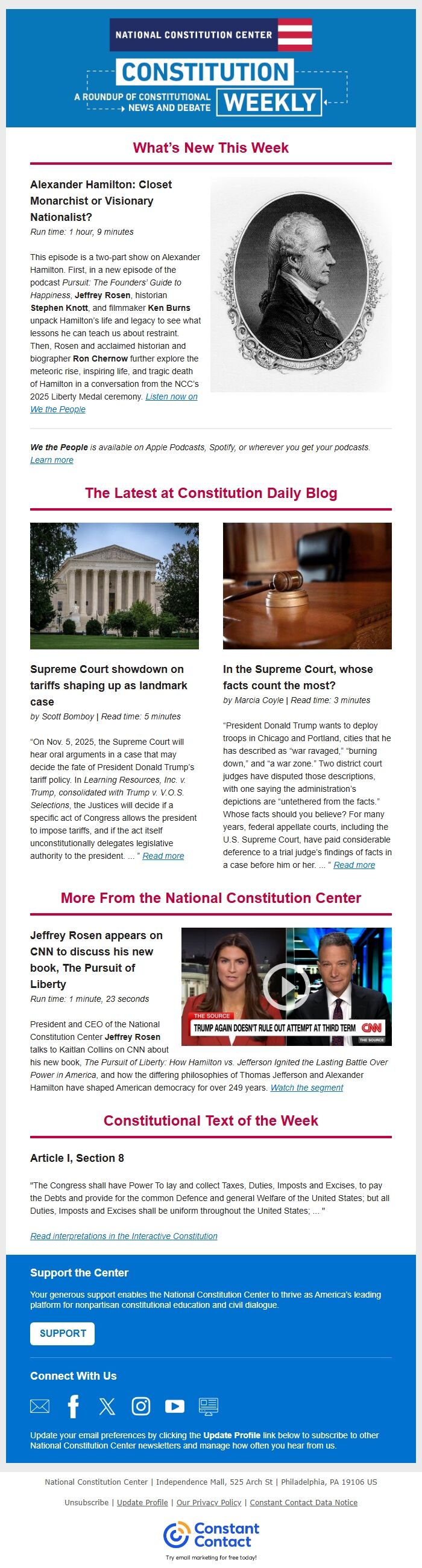
Task: Open "Read interpretations in the Interactive Constitution"
Action: point(124,1235)
